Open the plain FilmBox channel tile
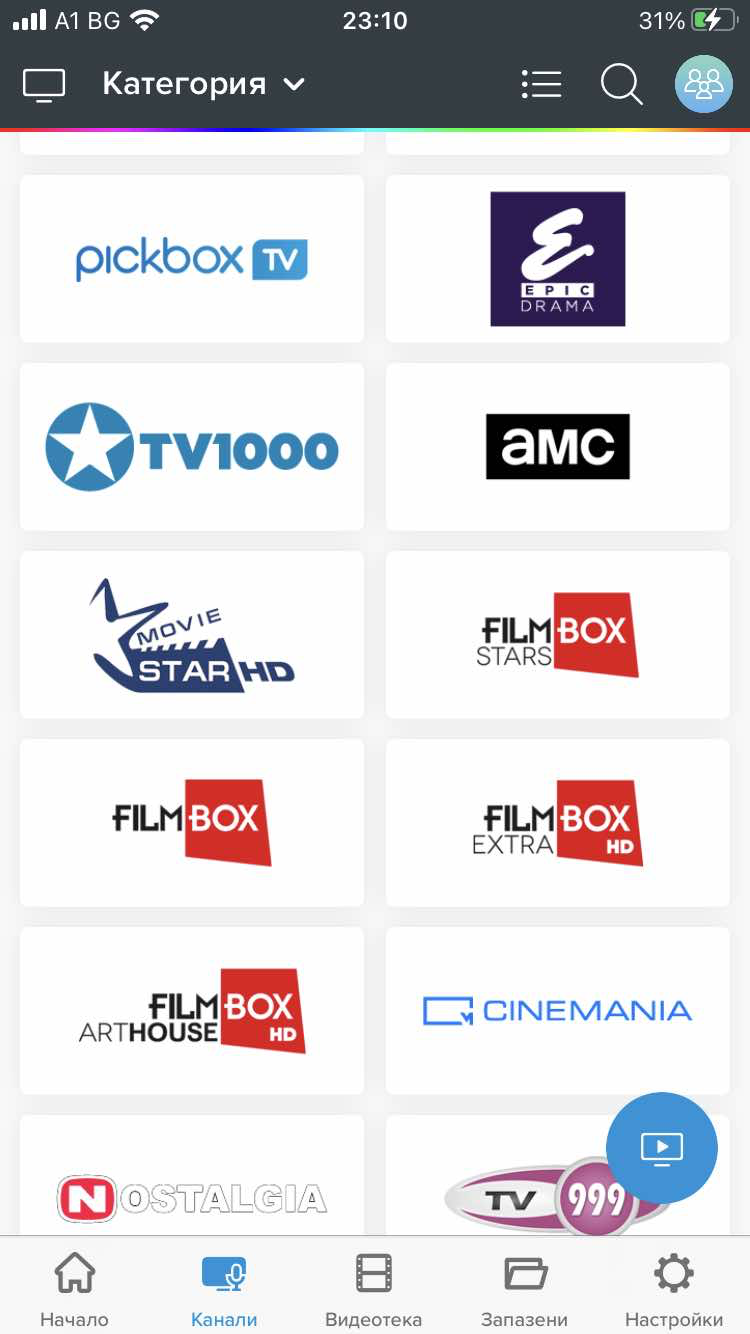750x1334 pixels. tap(192, 823)
